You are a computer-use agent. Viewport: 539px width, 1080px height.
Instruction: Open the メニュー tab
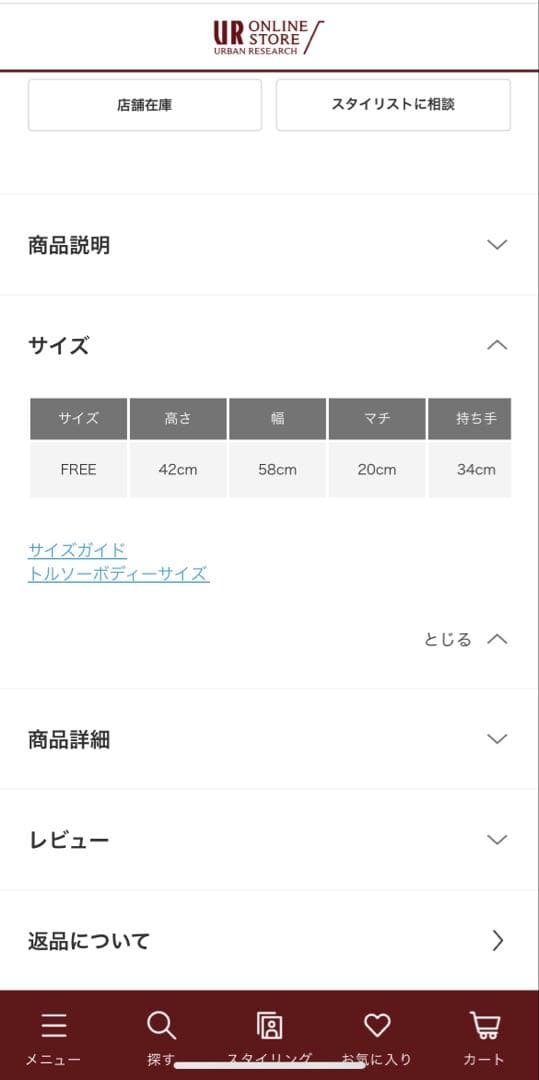point(54,1038)
